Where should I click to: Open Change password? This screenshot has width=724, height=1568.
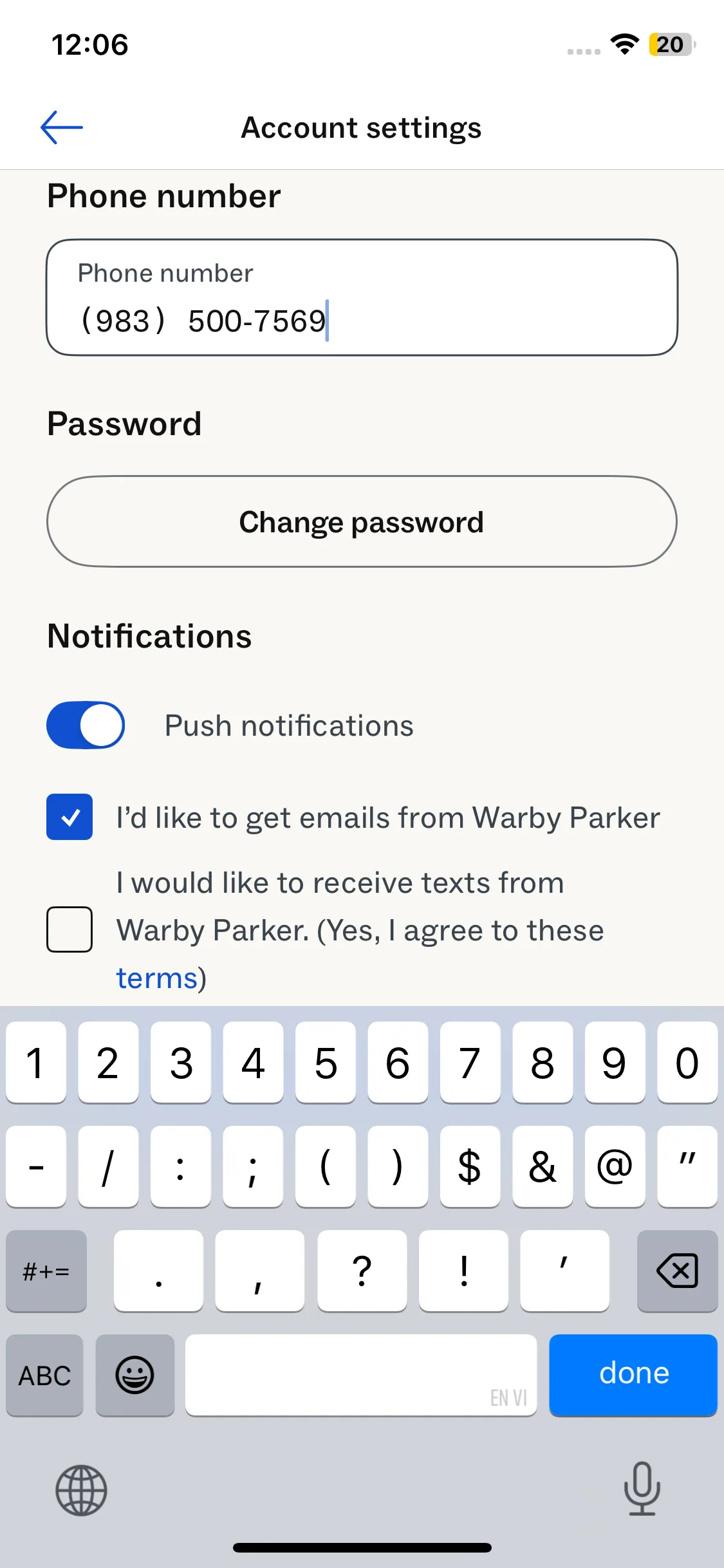(x=362, y=522)
